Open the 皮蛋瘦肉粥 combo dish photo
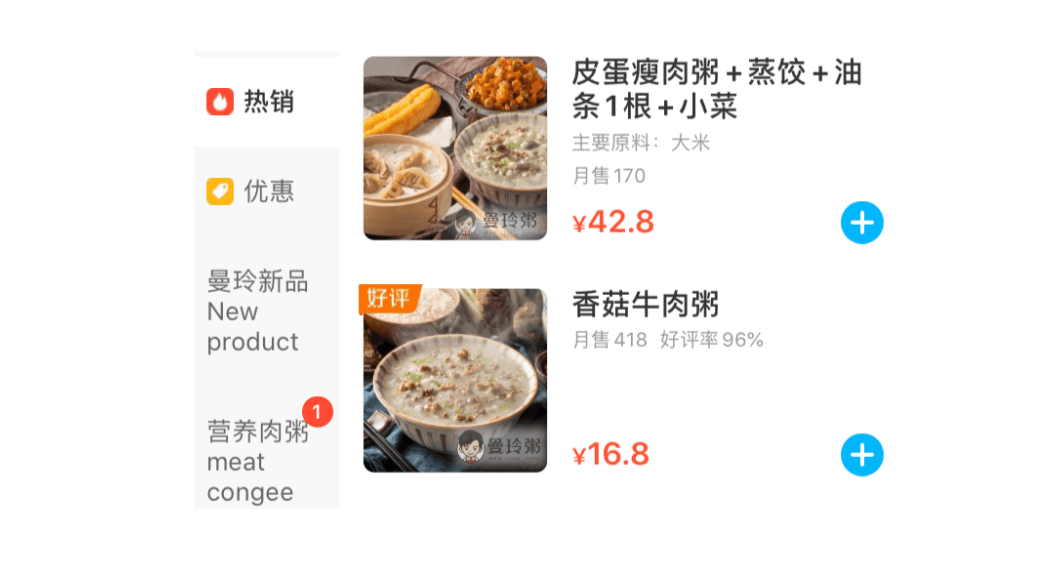The height and width of the screenshot is (571, 1054). (455, 148)
